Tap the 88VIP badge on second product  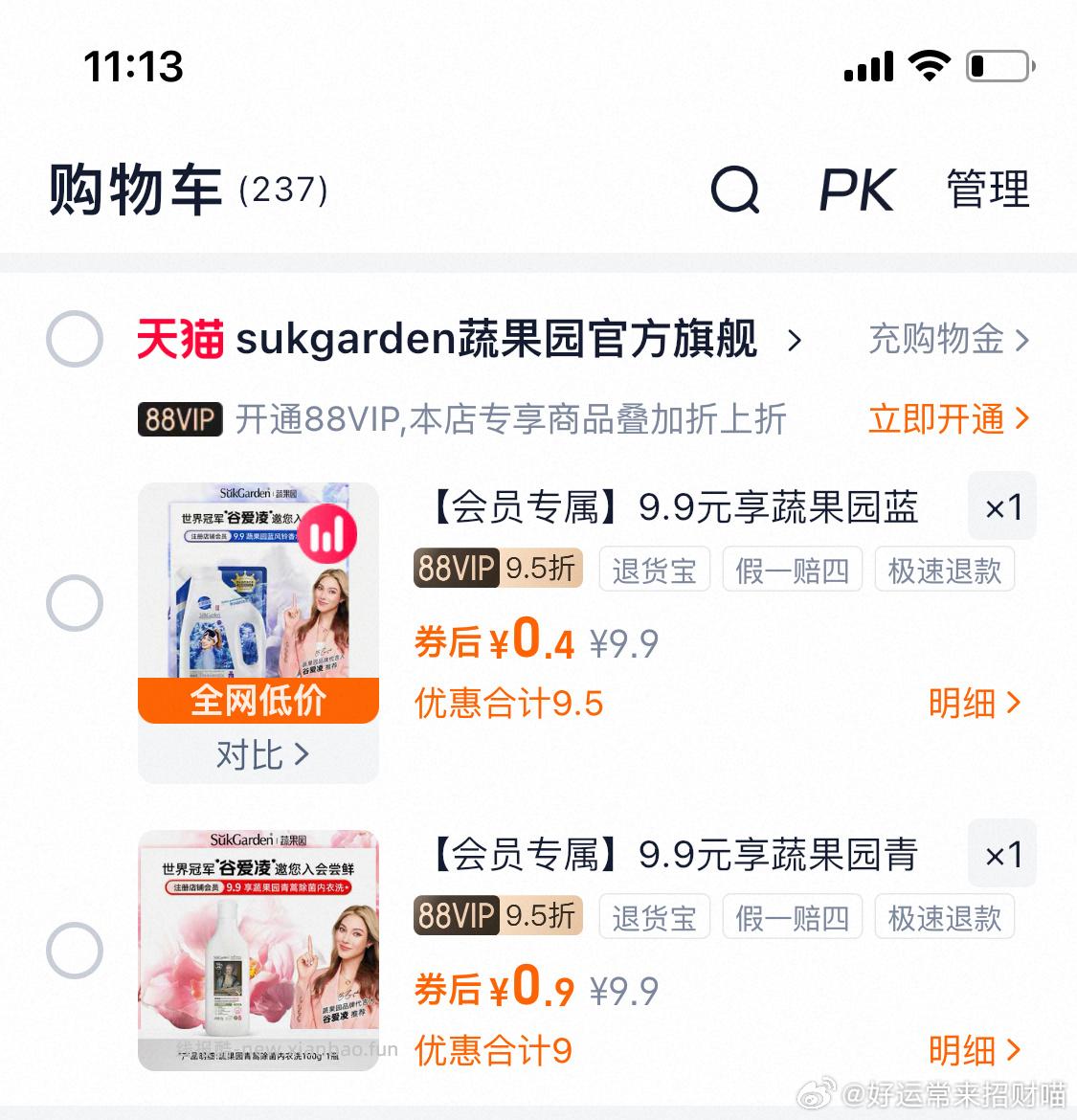456,915
